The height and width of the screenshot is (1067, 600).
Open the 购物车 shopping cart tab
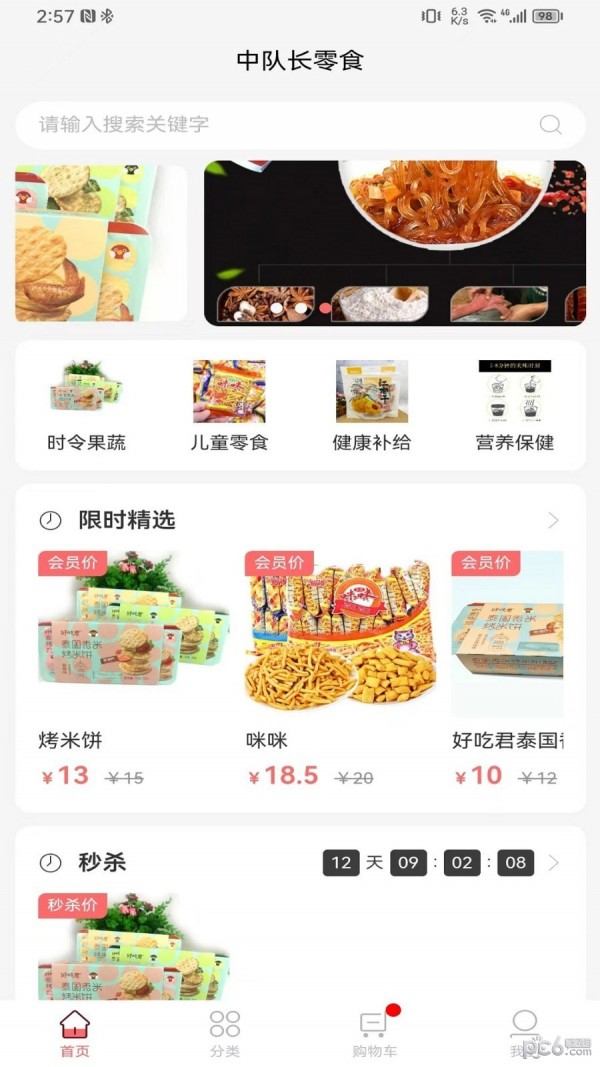(x=374, y=1034)
